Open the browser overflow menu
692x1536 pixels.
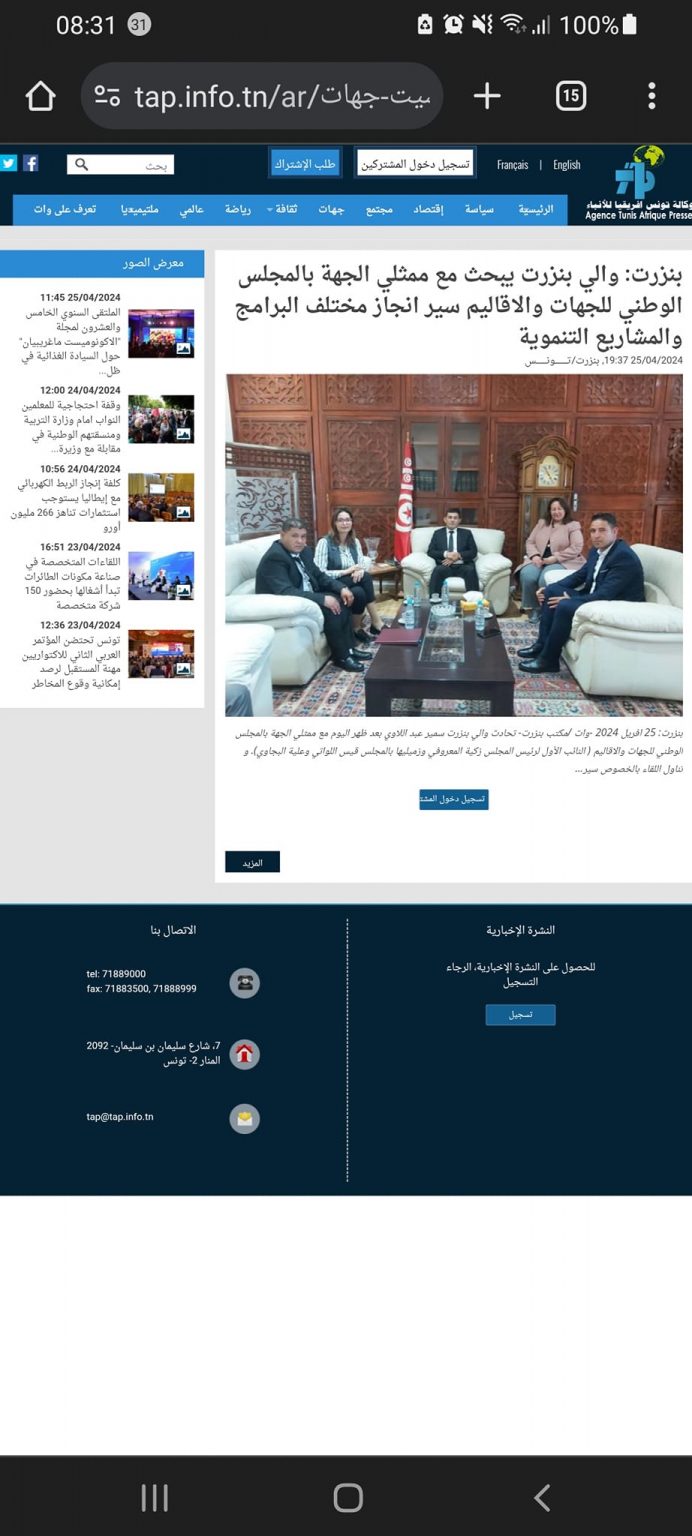651,96
